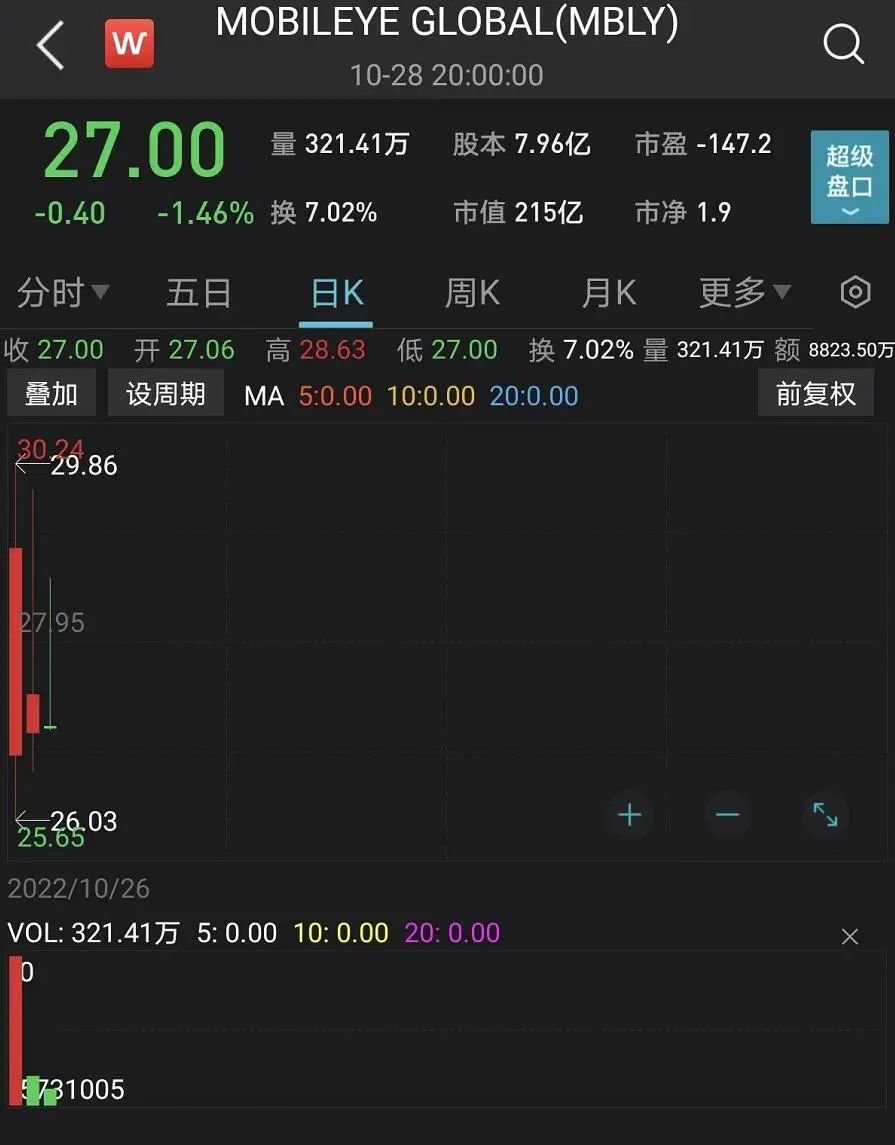
Task: Close the VOL indicator panel
Action: coord(850,937)
